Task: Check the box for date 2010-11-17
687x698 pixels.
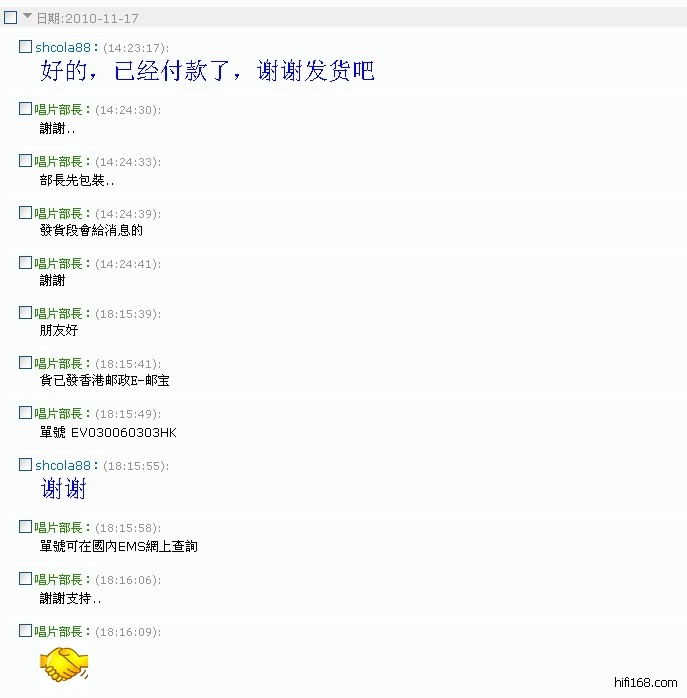Action: click(11, 18)
